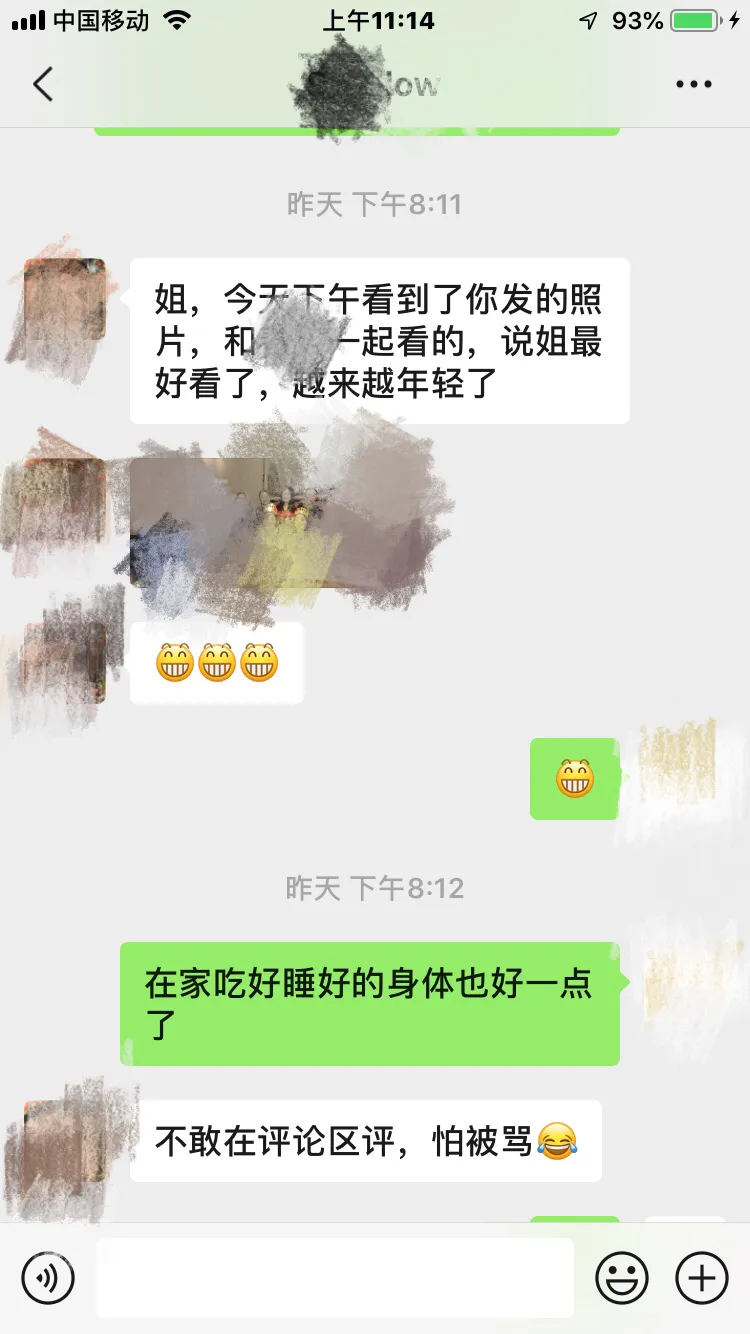This screenshot has height=1334, width=750.
Task: Focus the message text field
Action: coord(335,1277)
